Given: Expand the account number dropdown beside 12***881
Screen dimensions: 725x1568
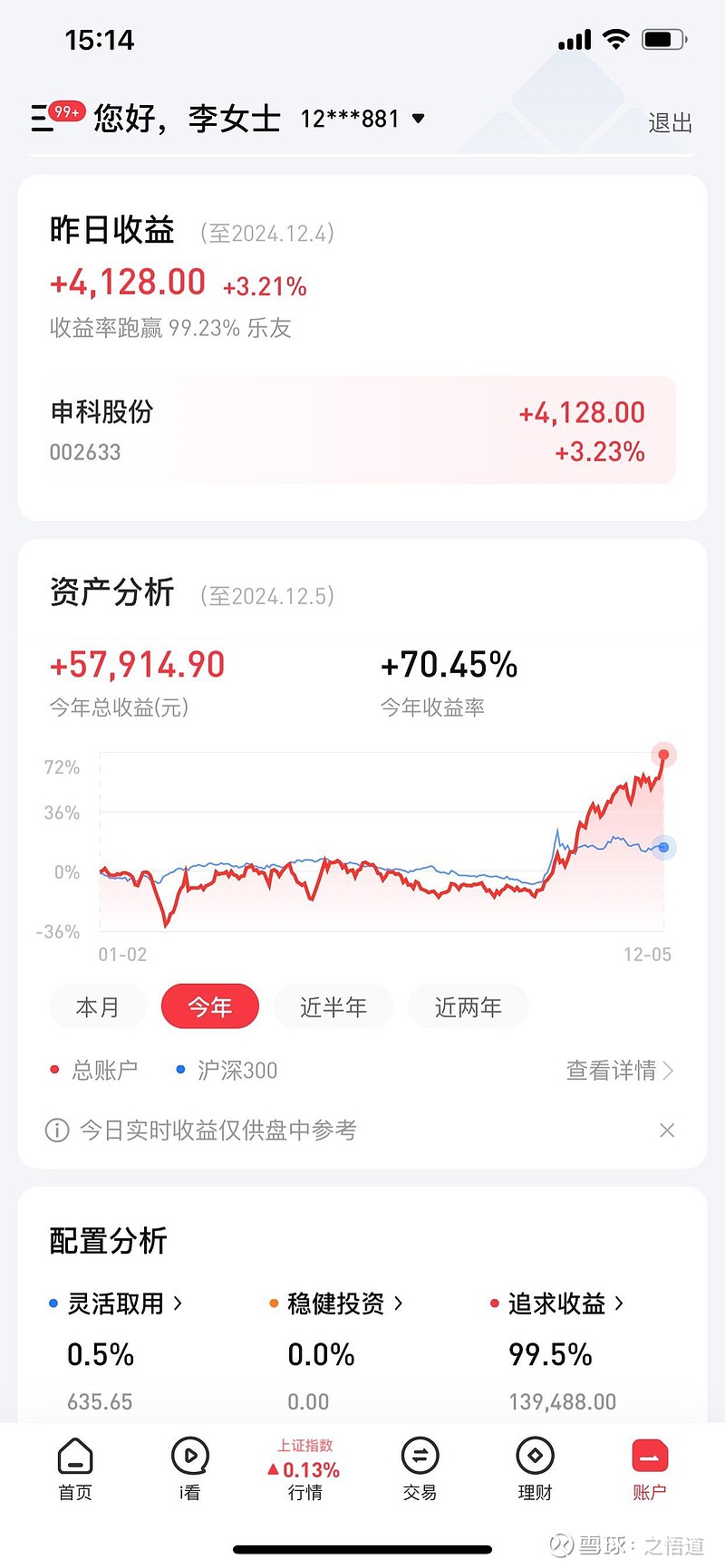Looking at the screenshot, I should 418,119.
